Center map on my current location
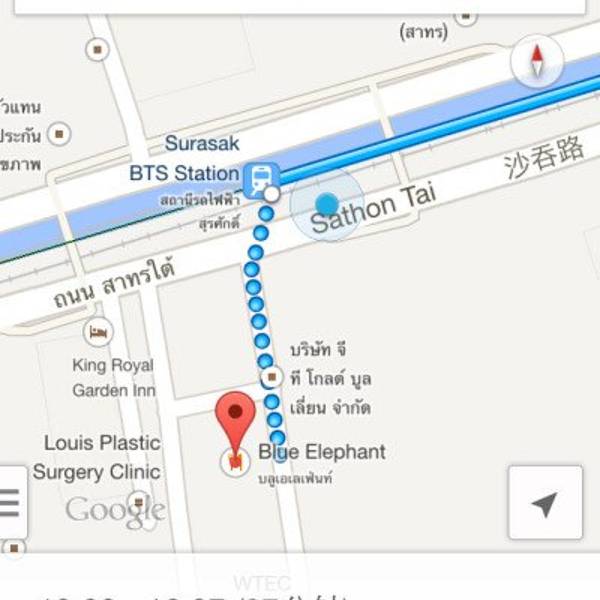This screenshot has width=600, height=600. pyautogui.click(x=545, y=503)
